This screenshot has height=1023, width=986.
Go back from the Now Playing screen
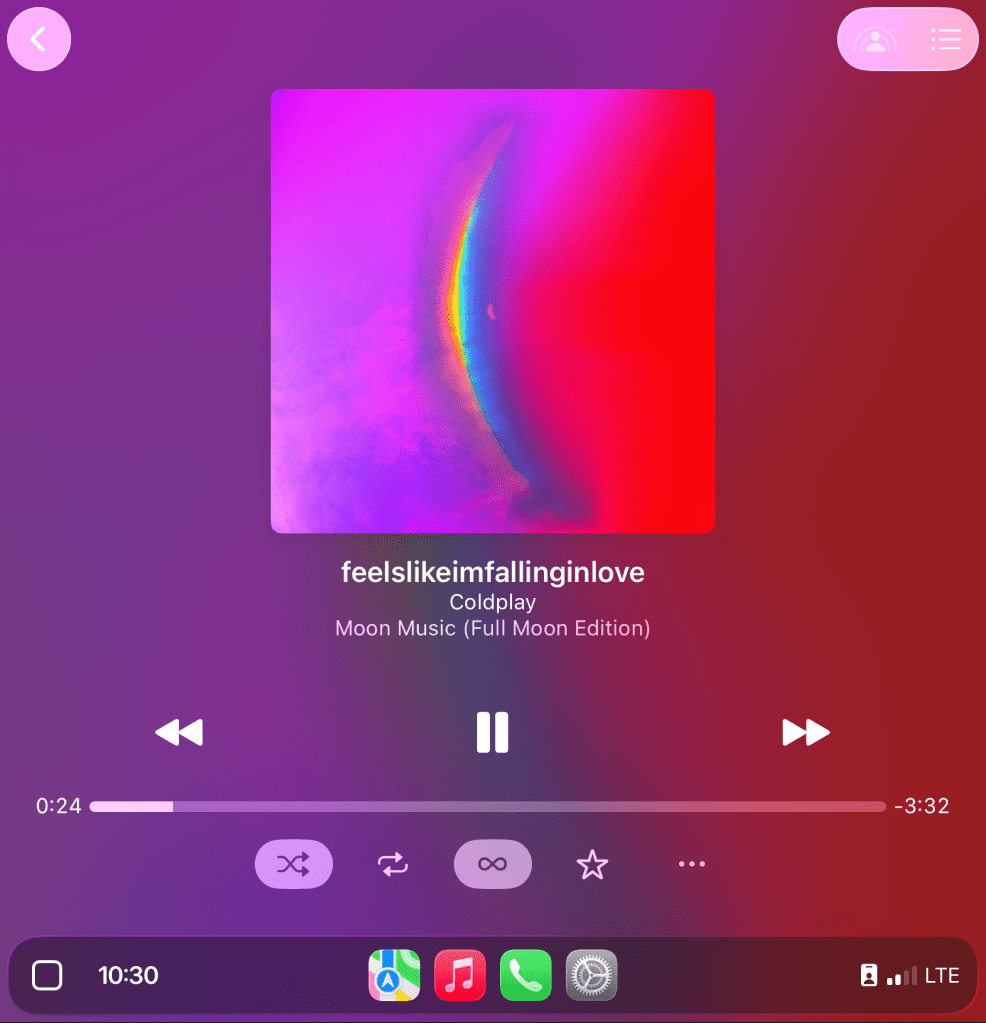point(39,40)
